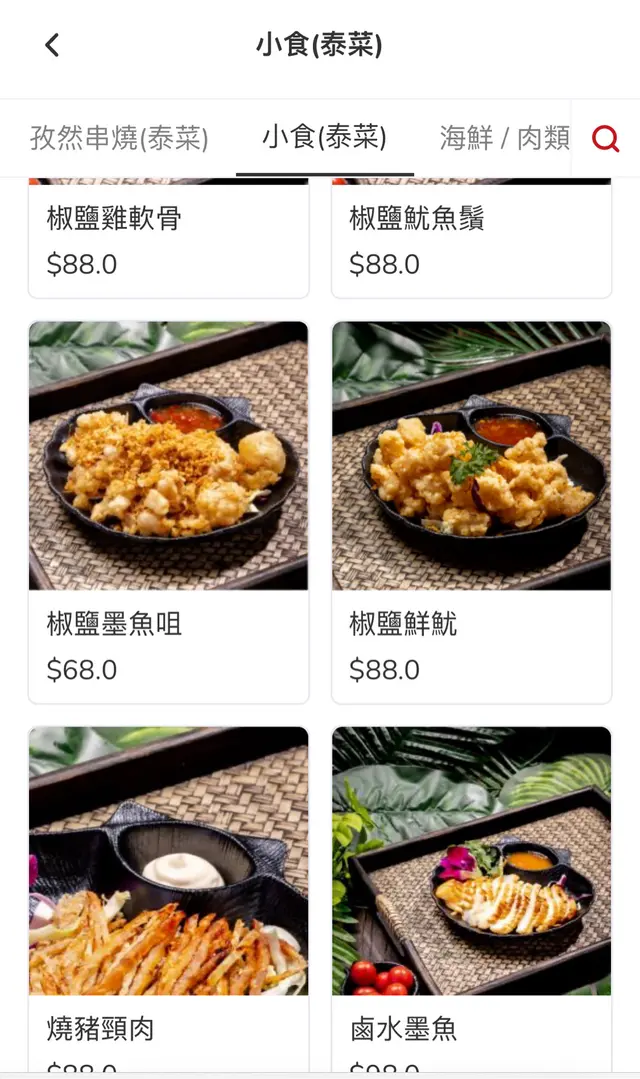
Task: Choose the 燒豬頸肉 dish card
Action: (168, 898)
